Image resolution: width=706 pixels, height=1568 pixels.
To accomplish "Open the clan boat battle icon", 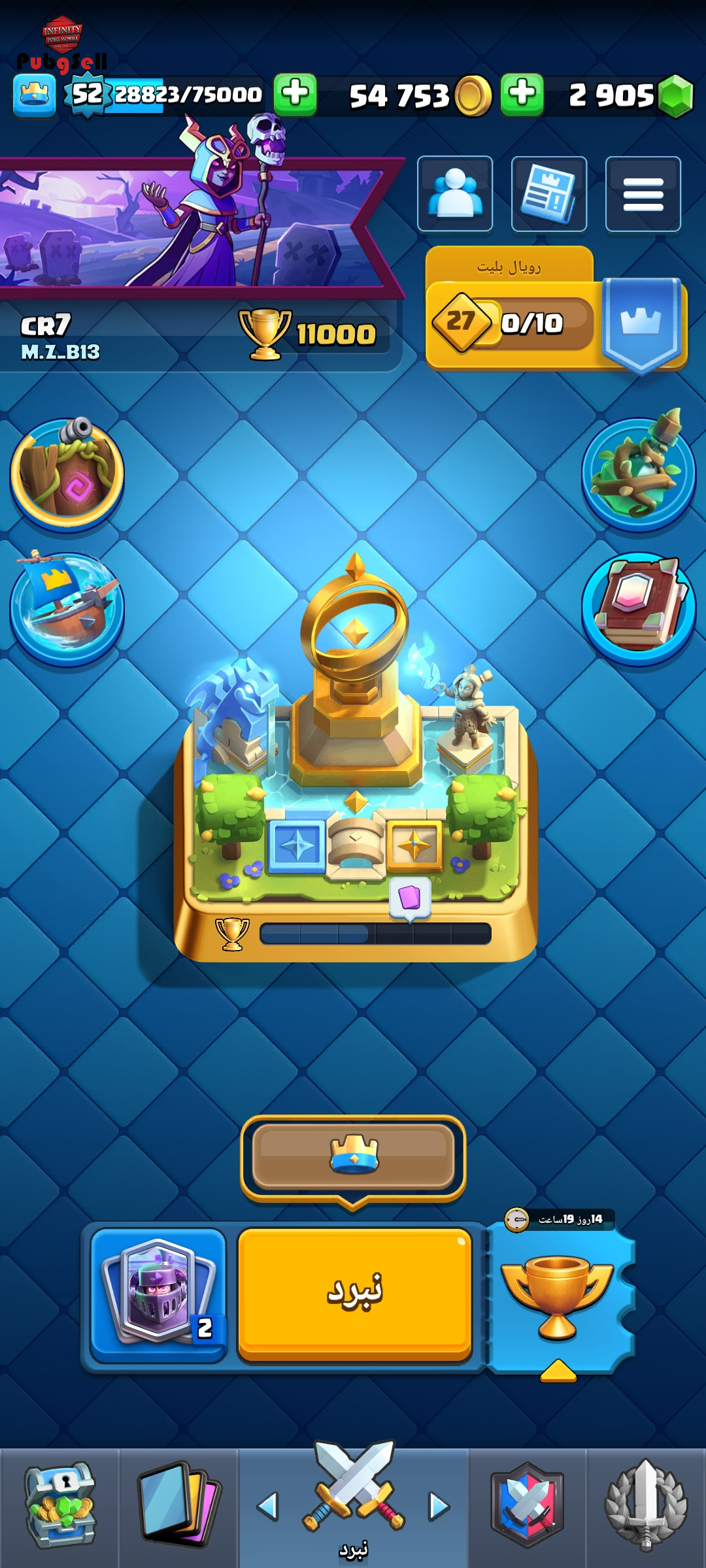I will [67, 609].
